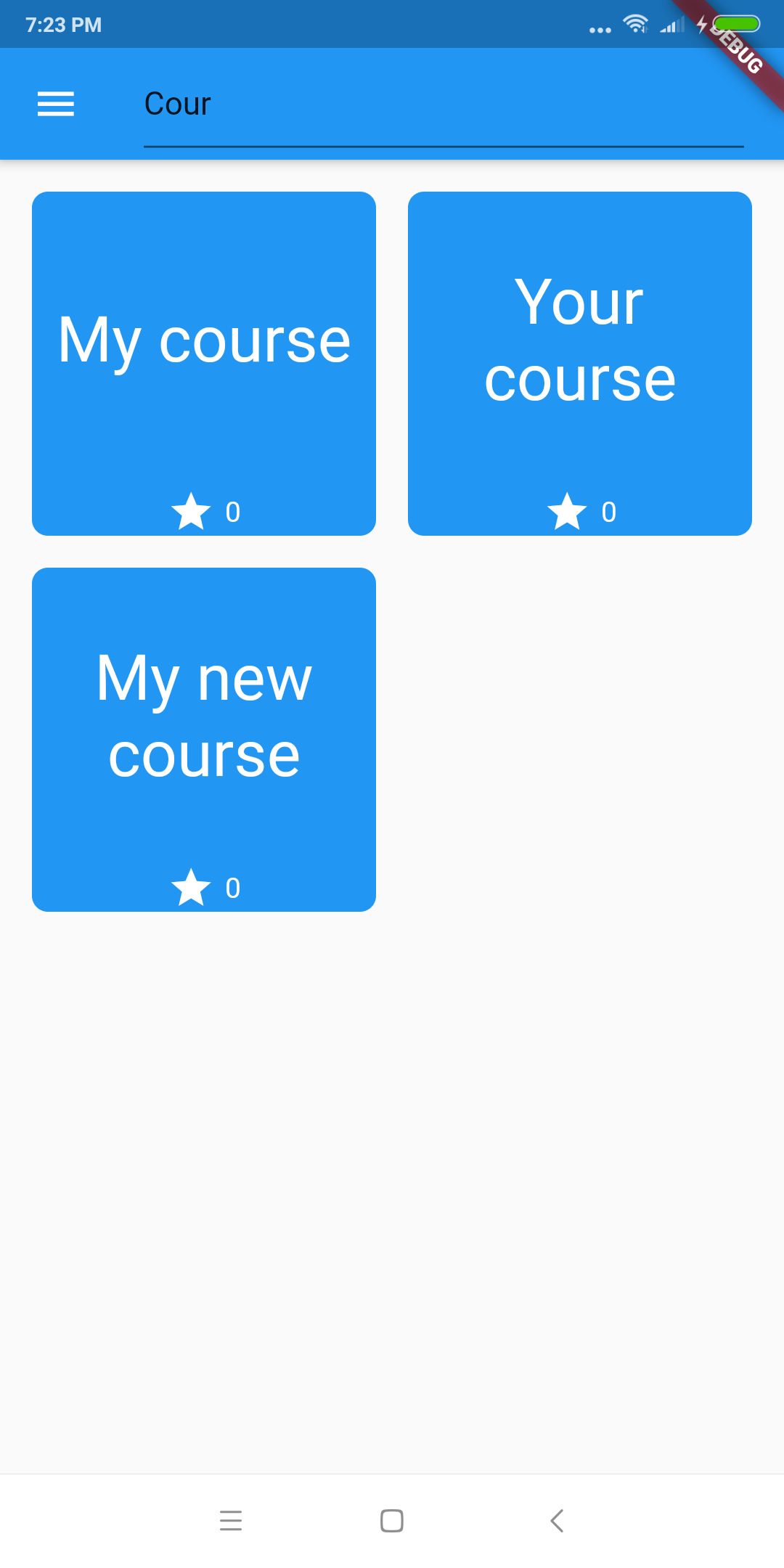Screen dimensions: 784x1568
Task: Open the hamburger drawer menu
Action: tap(56, 104)
